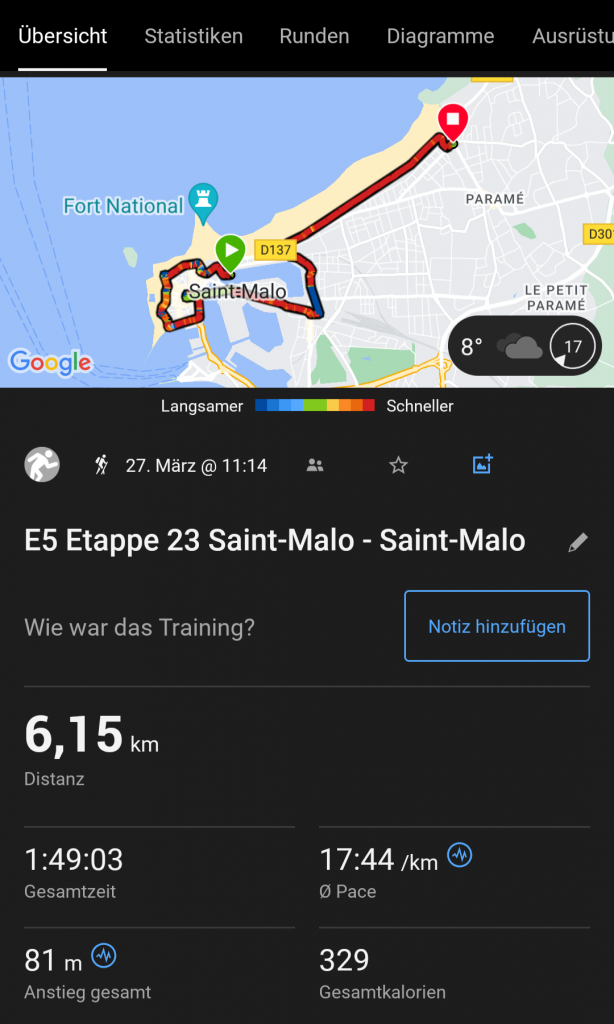Open elevation insights icon next to 81 m
This screenshot has width=614, height=1024.
[104, 956]
